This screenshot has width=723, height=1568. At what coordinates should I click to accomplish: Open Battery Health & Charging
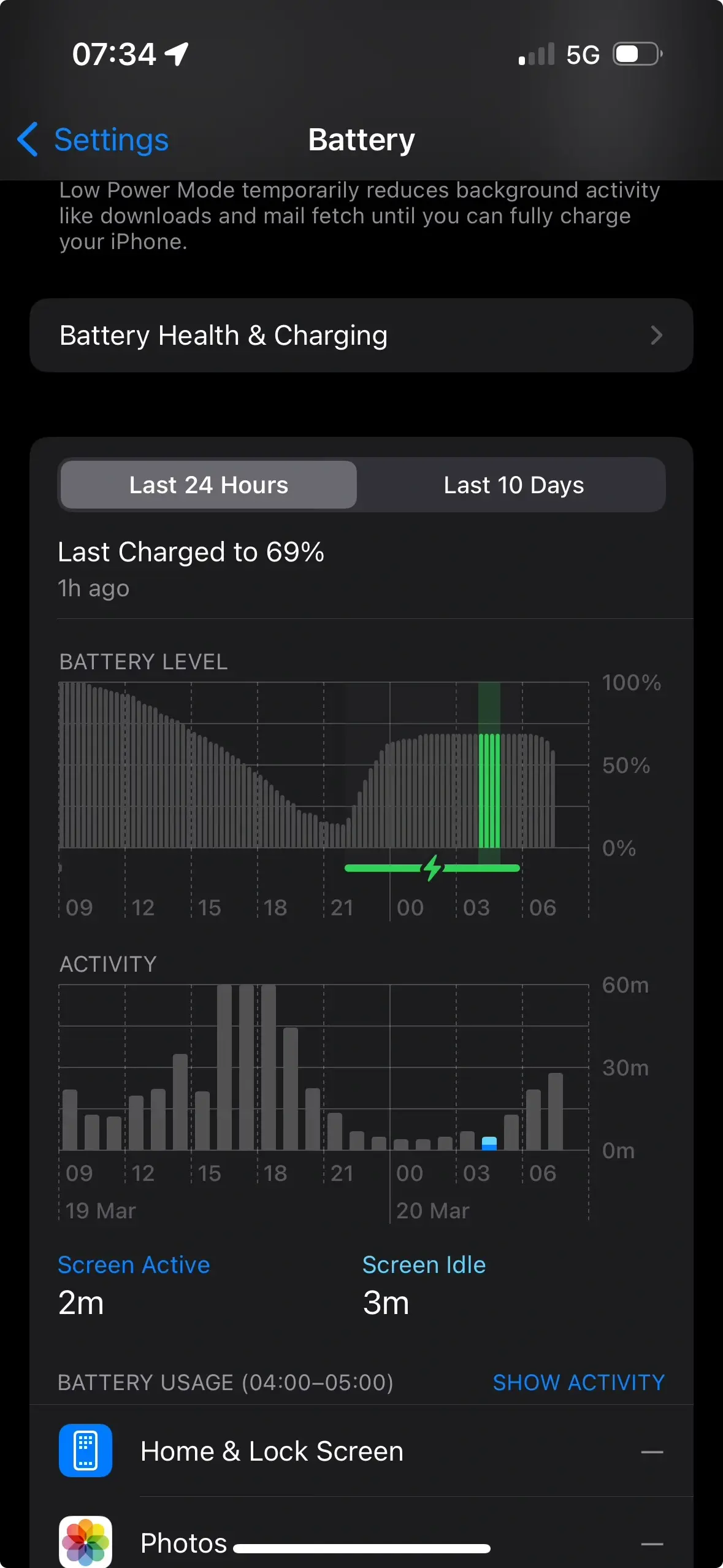pos(361,336)
